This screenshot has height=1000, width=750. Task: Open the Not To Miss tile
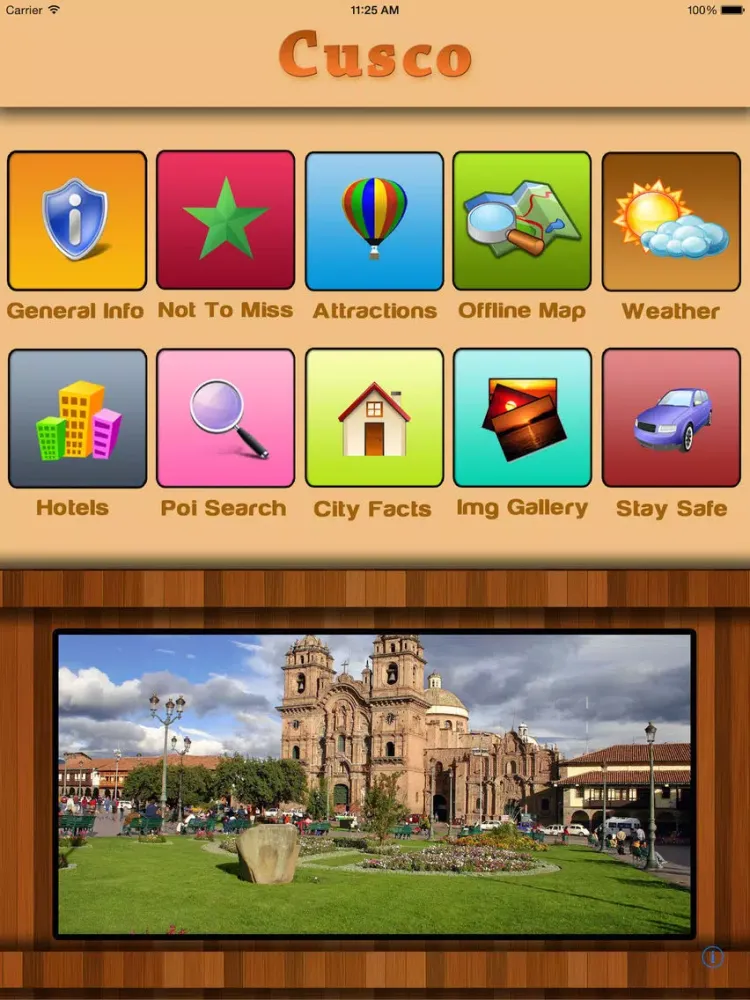click(226, 220)
